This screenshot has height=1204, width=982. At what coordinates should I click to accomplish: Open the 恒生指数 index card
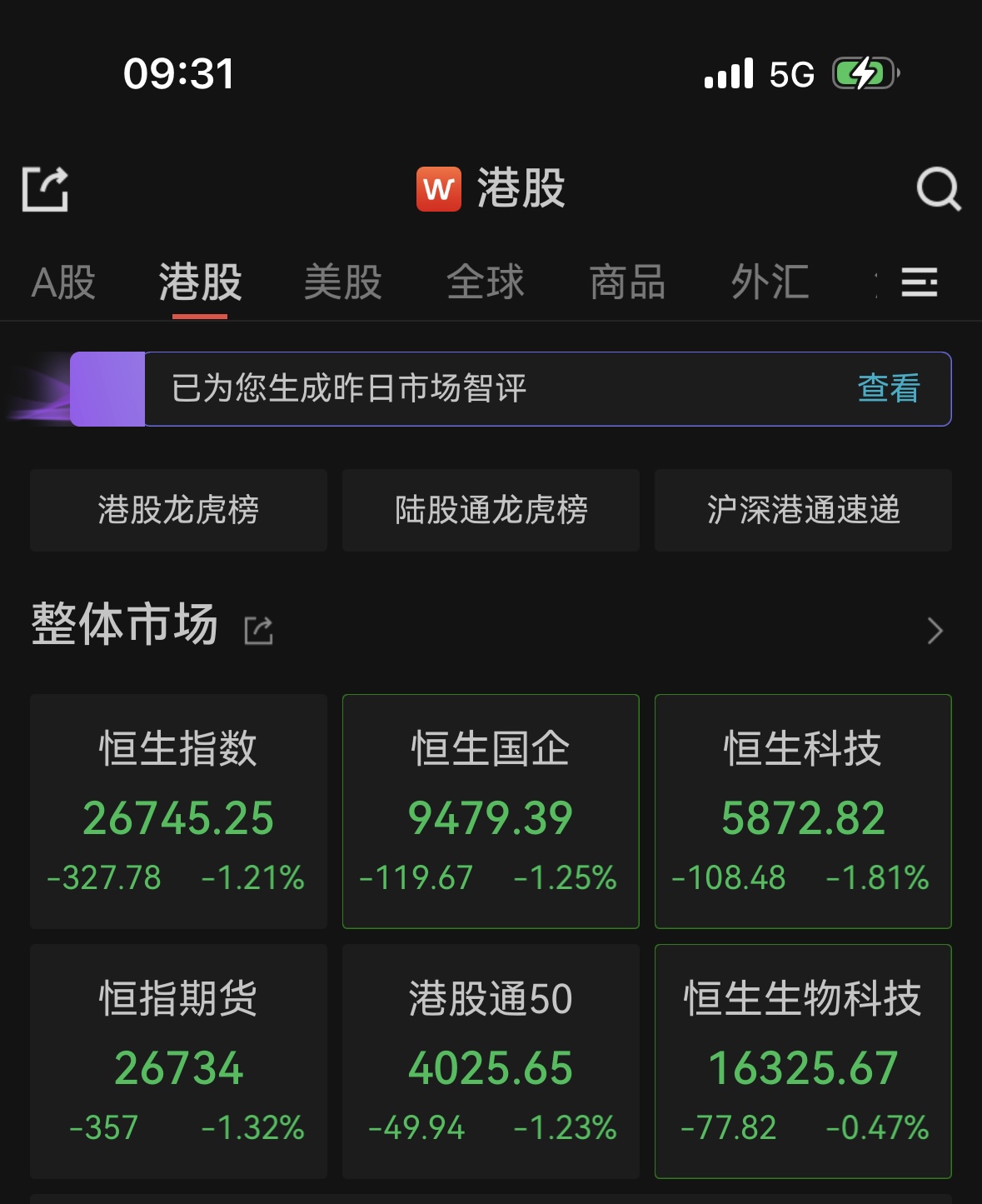point(178,811)
